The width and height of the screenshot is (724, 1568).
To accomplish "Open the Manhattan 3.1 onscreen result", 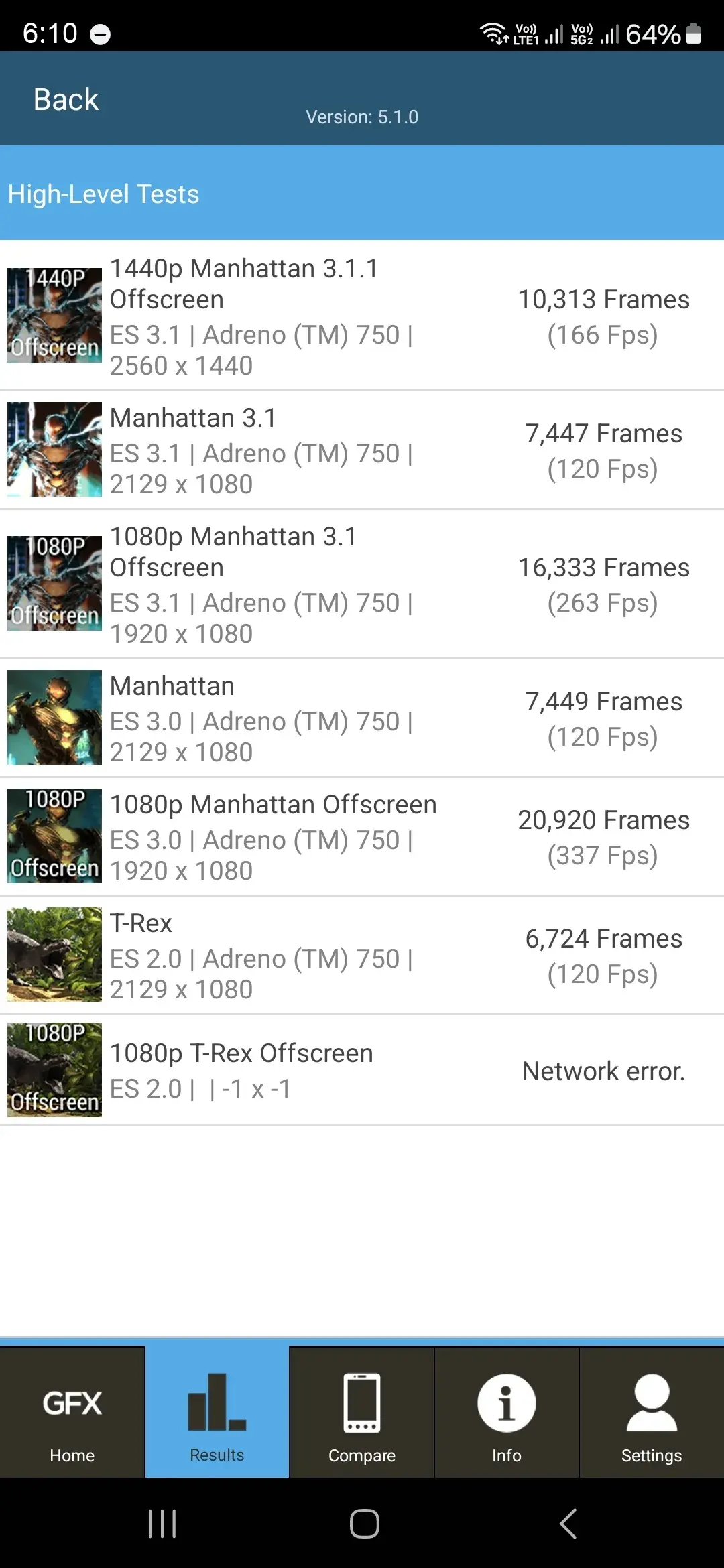I will click(x=362, y=450).
